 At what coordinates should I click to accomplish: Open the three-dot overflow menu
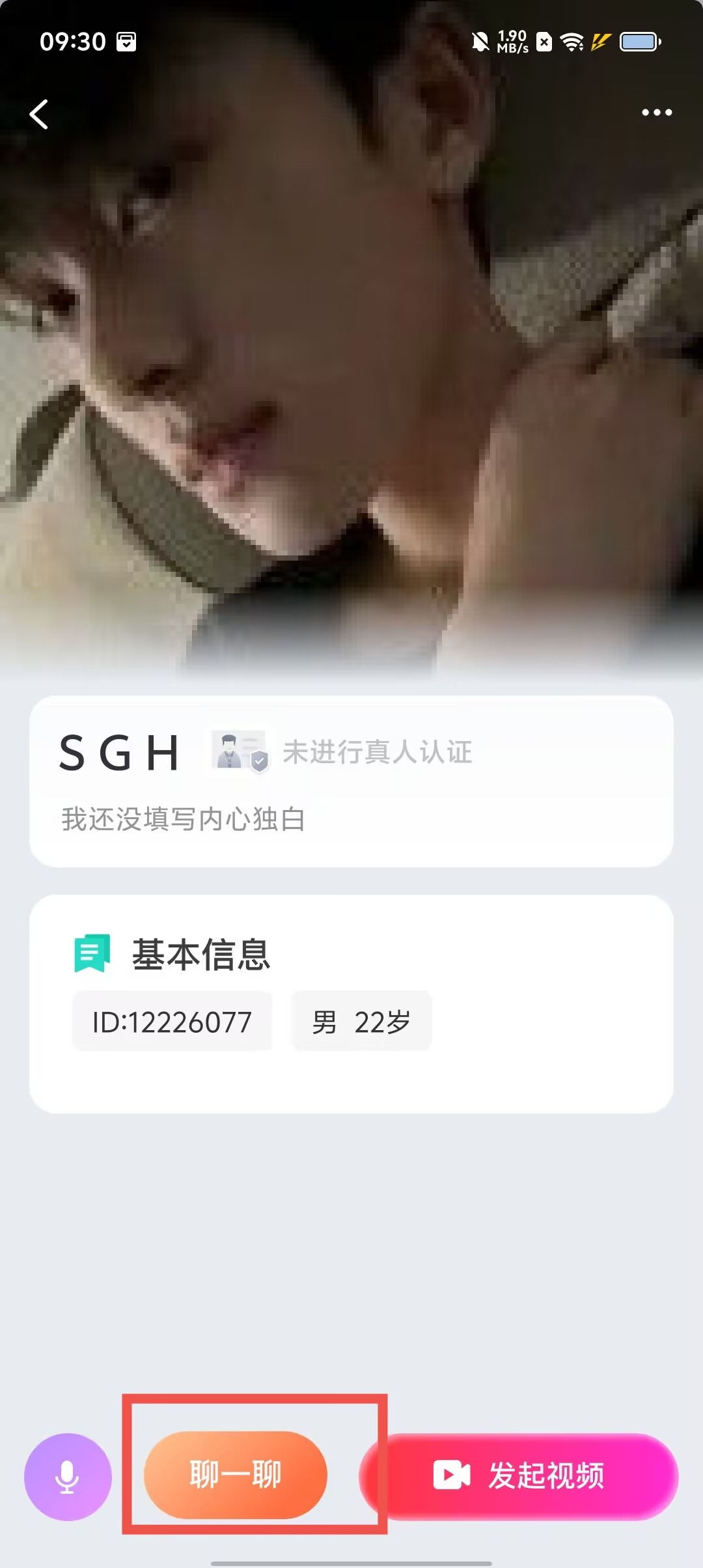coord(656,113)
